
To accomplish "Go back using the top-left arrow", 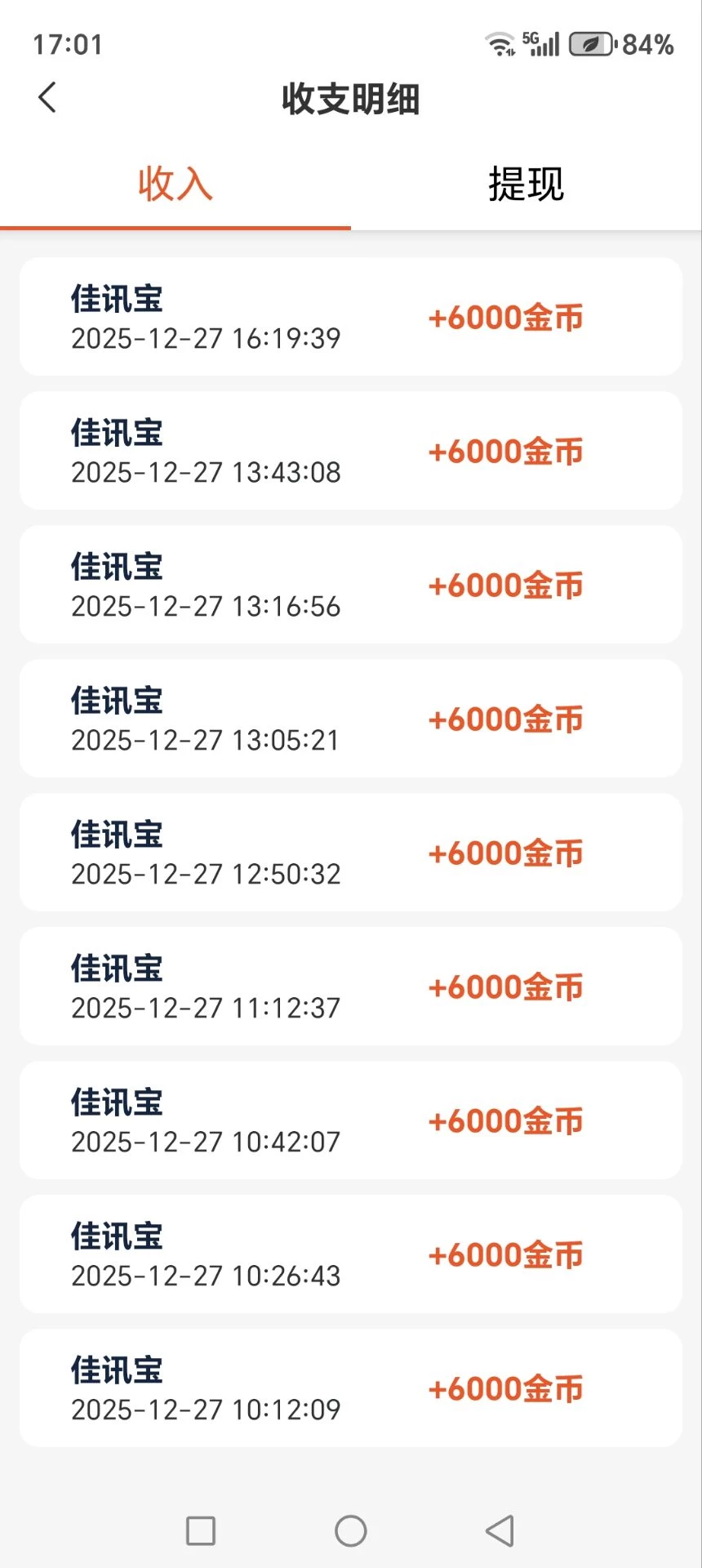I will (x=47, y=98).
